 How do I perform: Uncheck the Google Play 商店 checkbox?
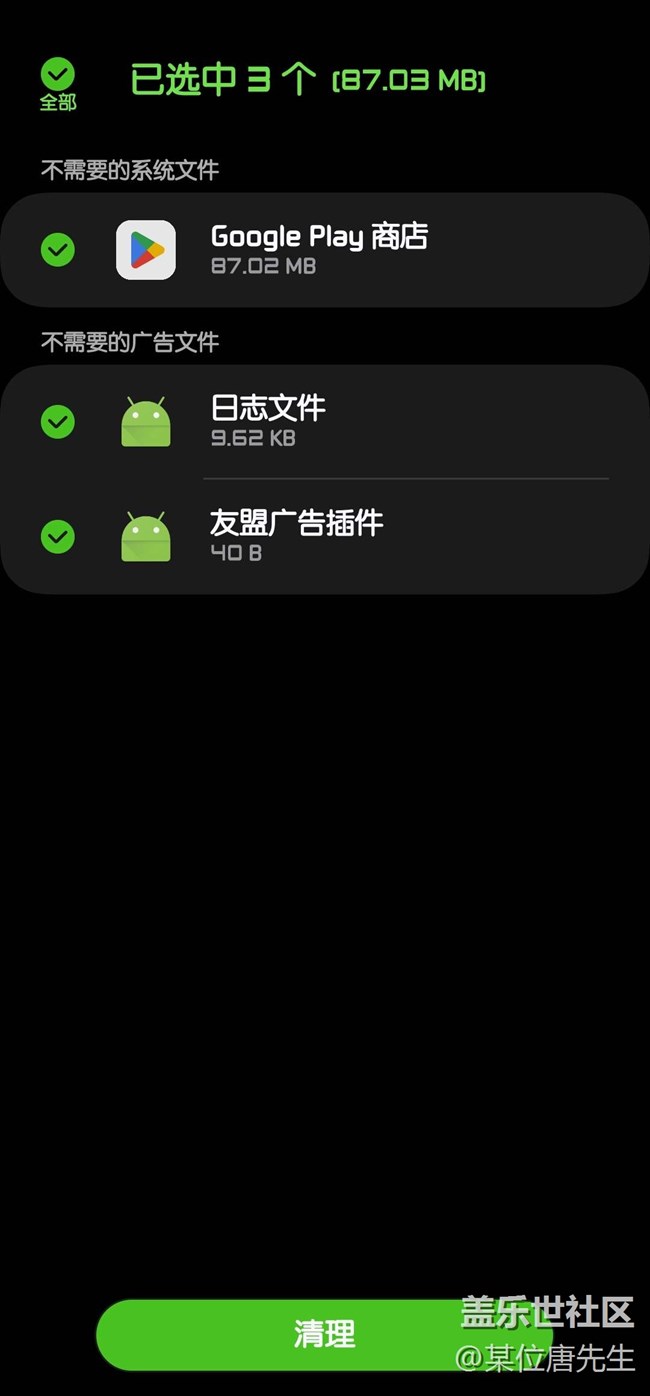57,249
